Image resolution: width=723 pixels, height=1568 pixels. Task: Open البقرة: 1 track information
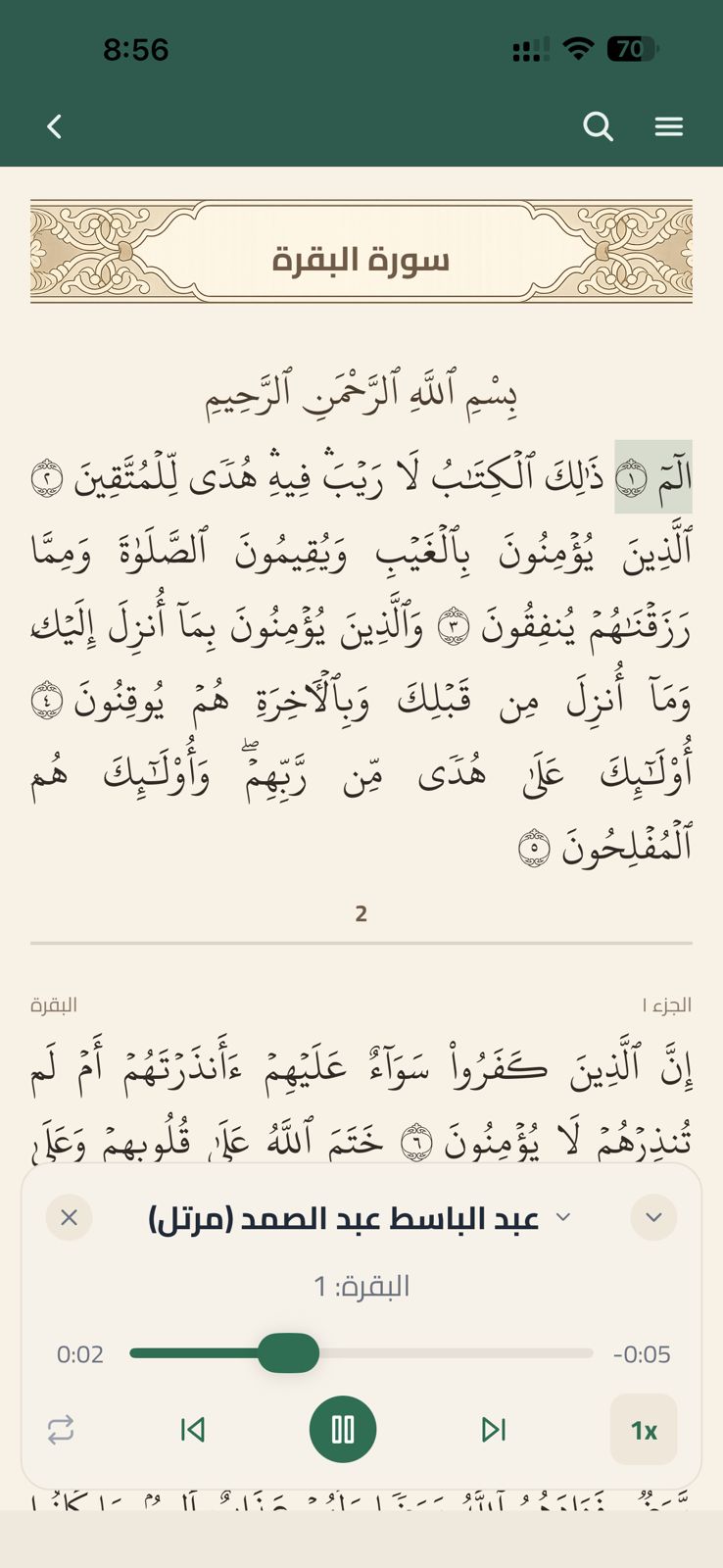[x=361, y=1285]
